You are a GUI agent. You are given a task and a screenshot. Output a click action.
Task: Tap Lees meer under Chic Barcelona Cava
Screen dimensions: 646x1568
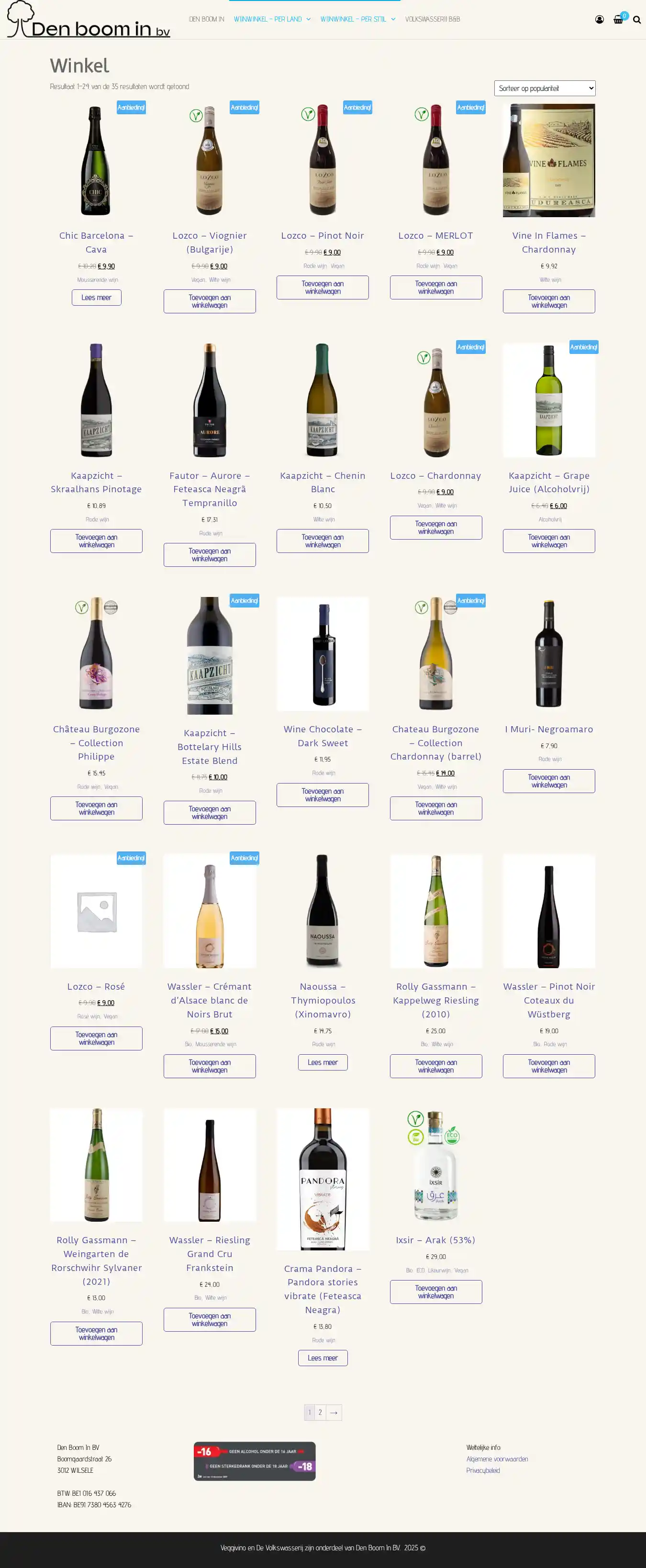(96, 298)
